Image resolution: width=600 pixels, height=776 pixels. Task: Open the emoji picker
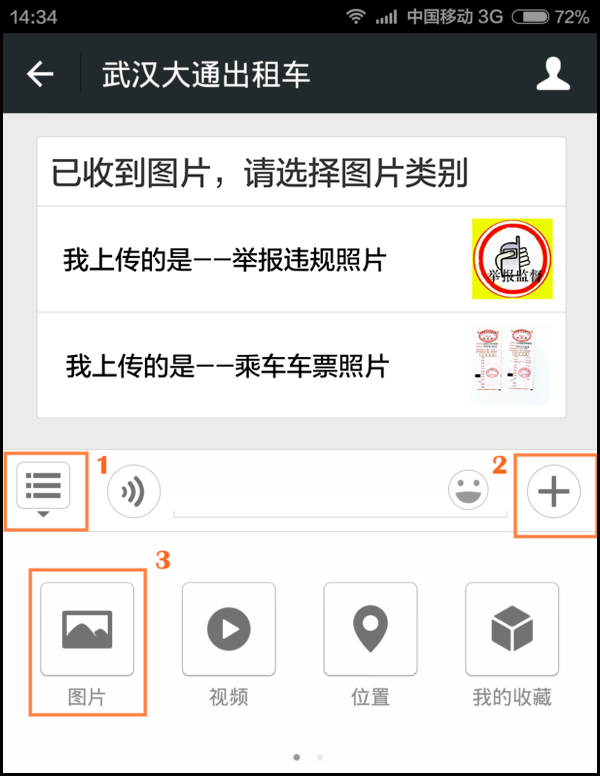click(x=466, y=492)
